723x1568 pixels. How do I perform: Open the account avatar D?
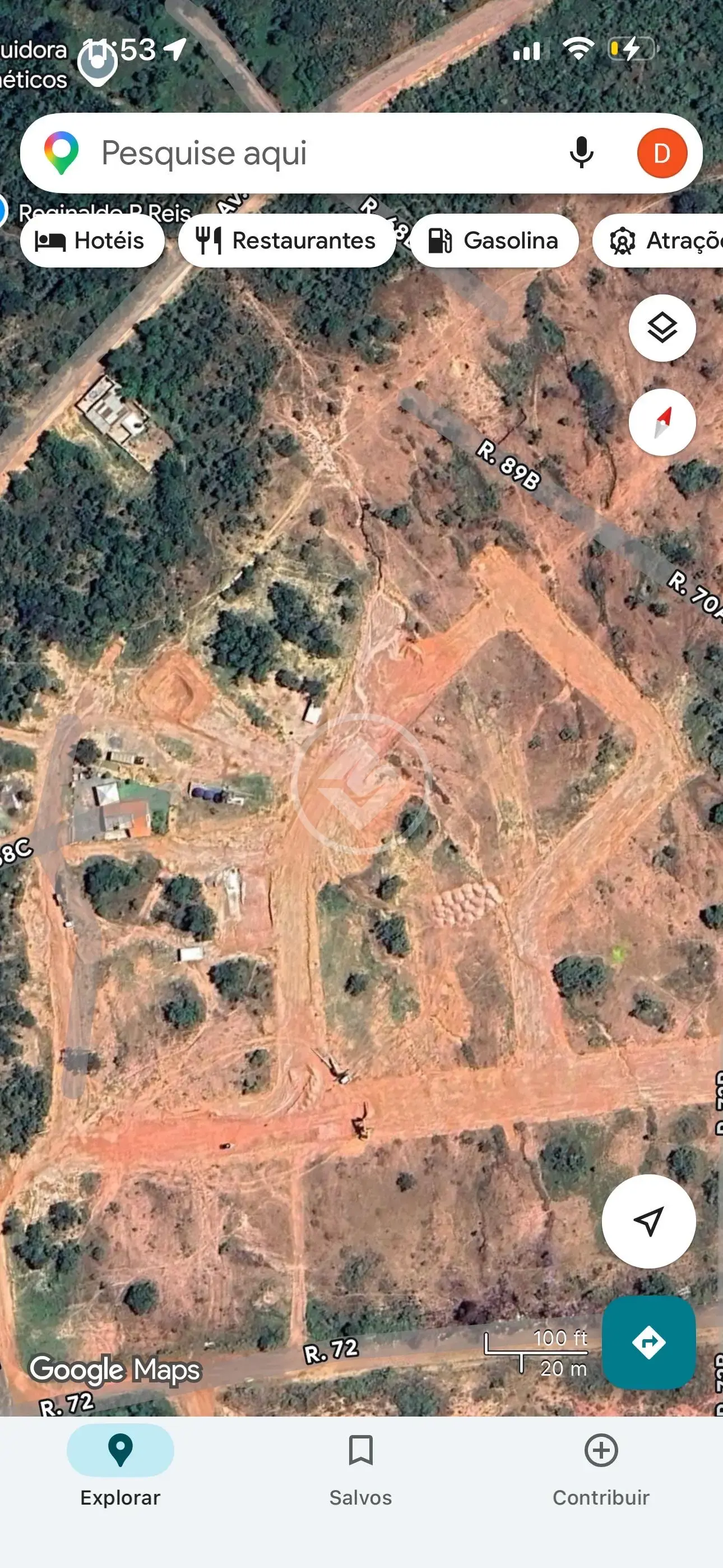(x=661, y=153)
